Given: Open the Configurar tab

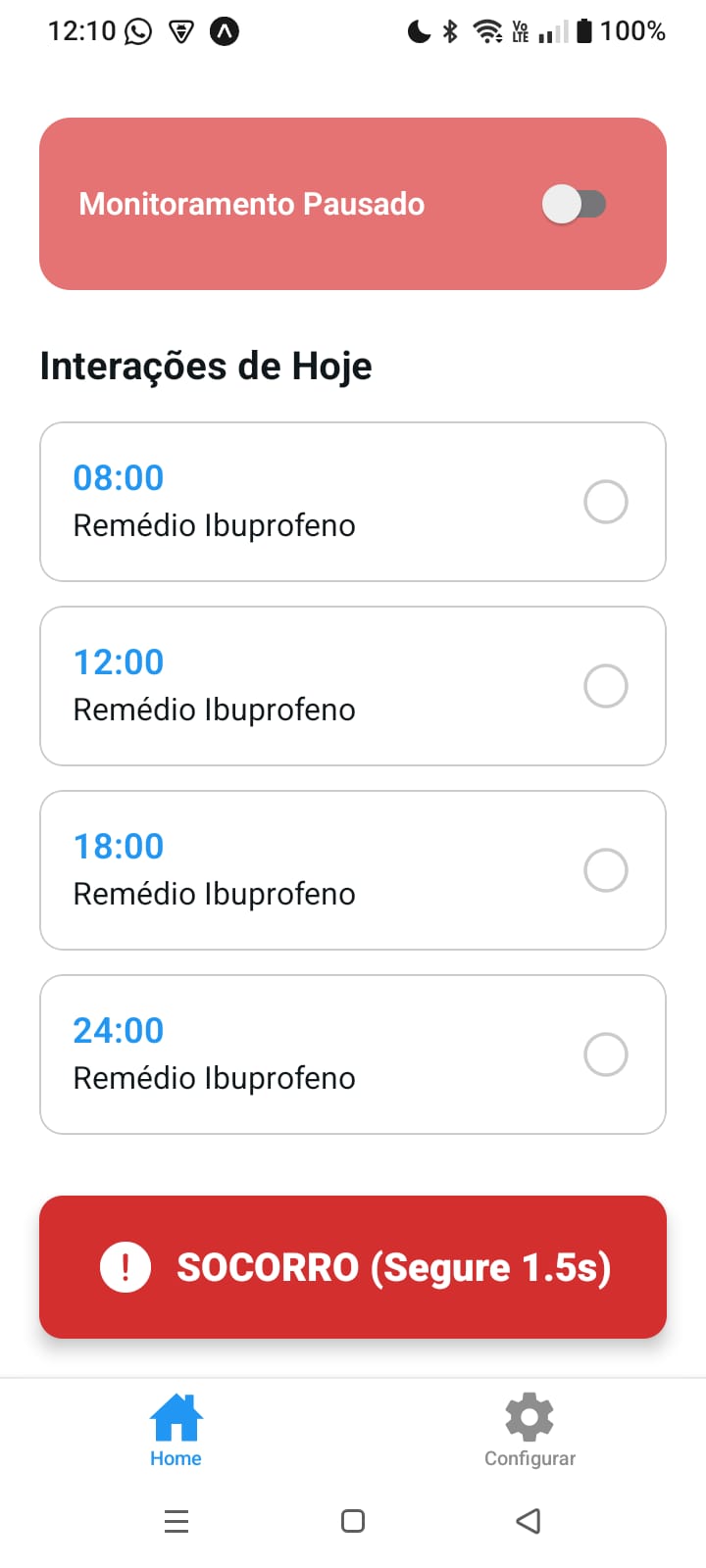Looking at the screenshot, I should pos(529,1430).
